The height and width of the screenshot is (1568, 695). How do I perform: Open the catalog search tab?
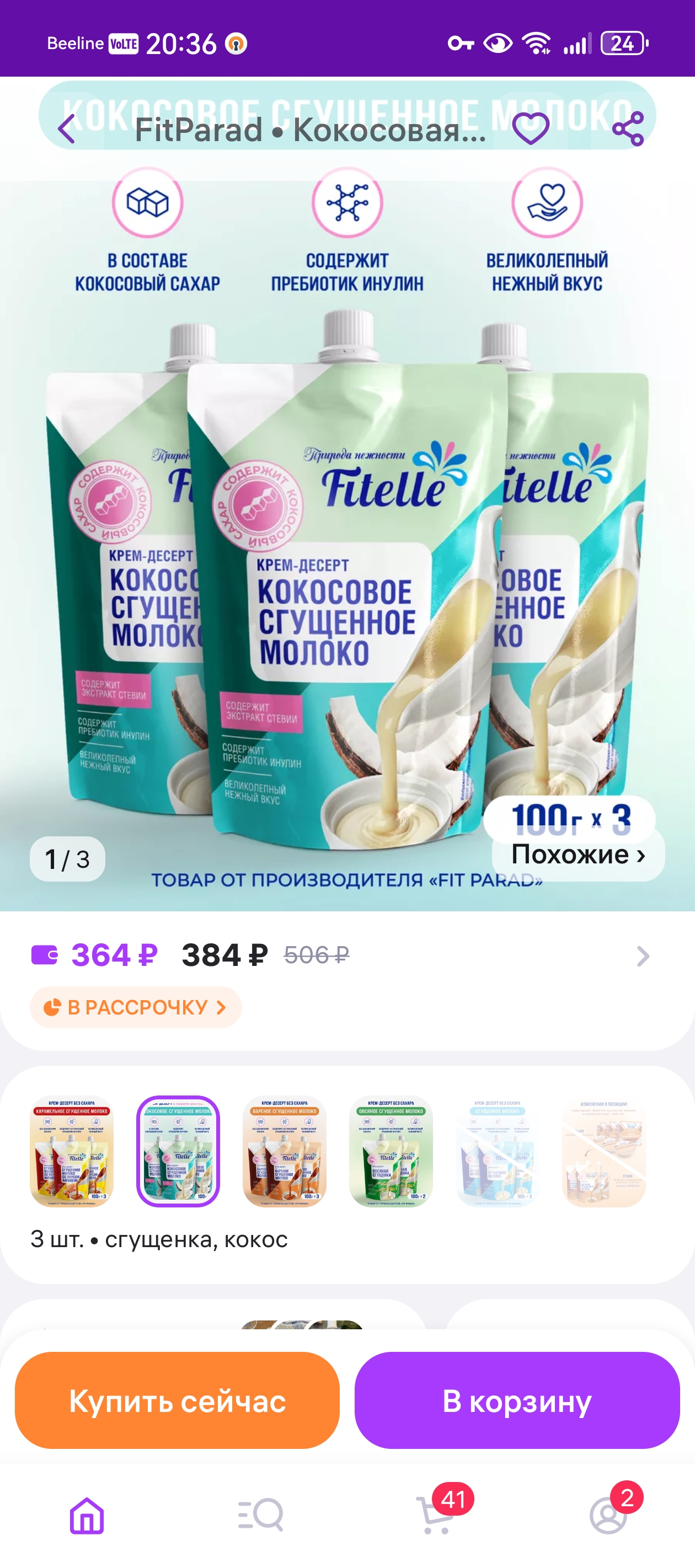point(261,1515)
